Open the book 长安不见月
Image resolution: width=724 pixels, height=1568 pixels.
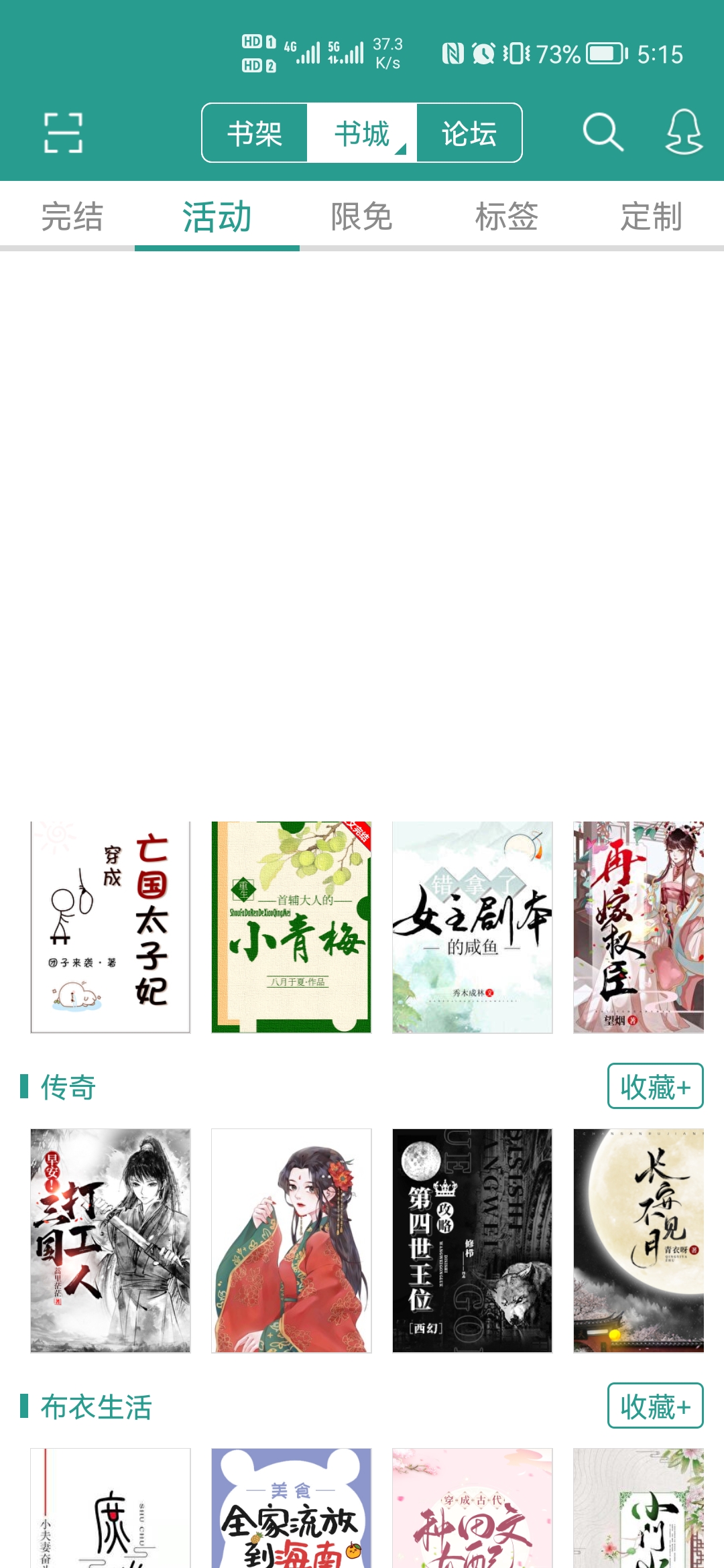point(638,1240)
